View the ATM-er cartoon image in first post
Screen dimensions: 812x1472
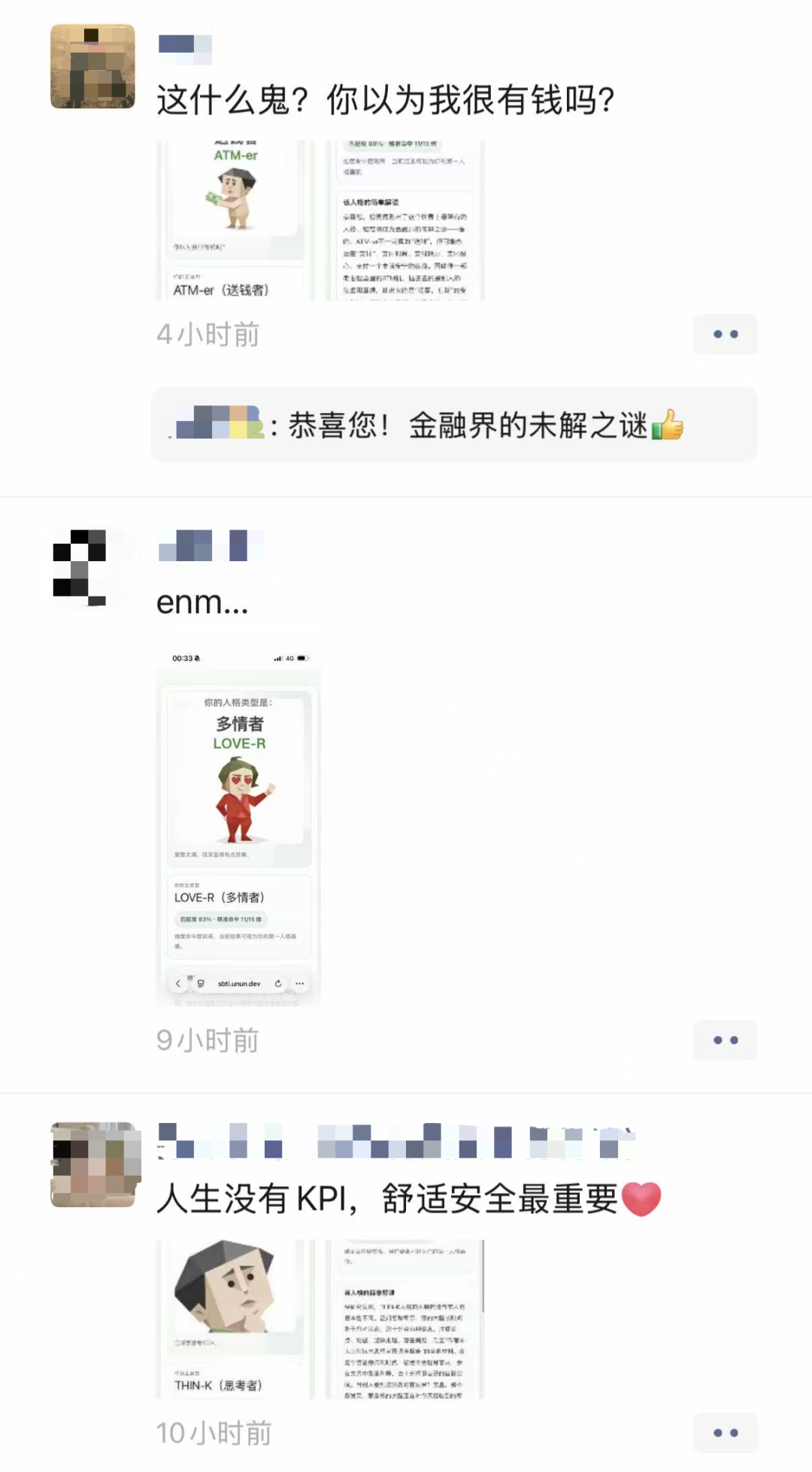click(235, 220)
